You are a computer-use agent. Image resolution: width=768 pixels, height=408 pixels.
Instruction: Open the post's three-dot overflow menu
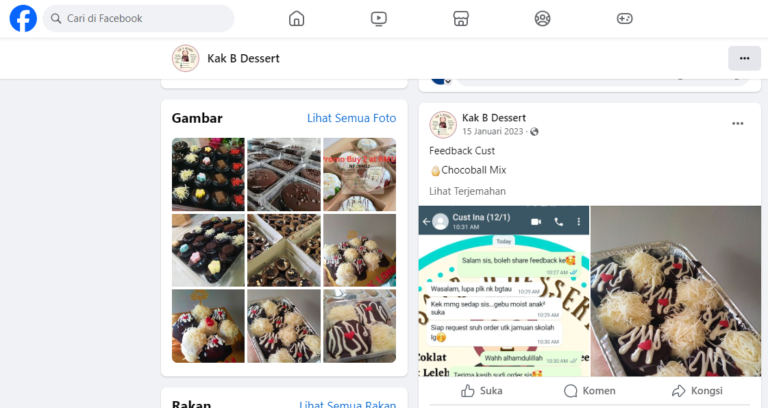[x=738, y=123]
